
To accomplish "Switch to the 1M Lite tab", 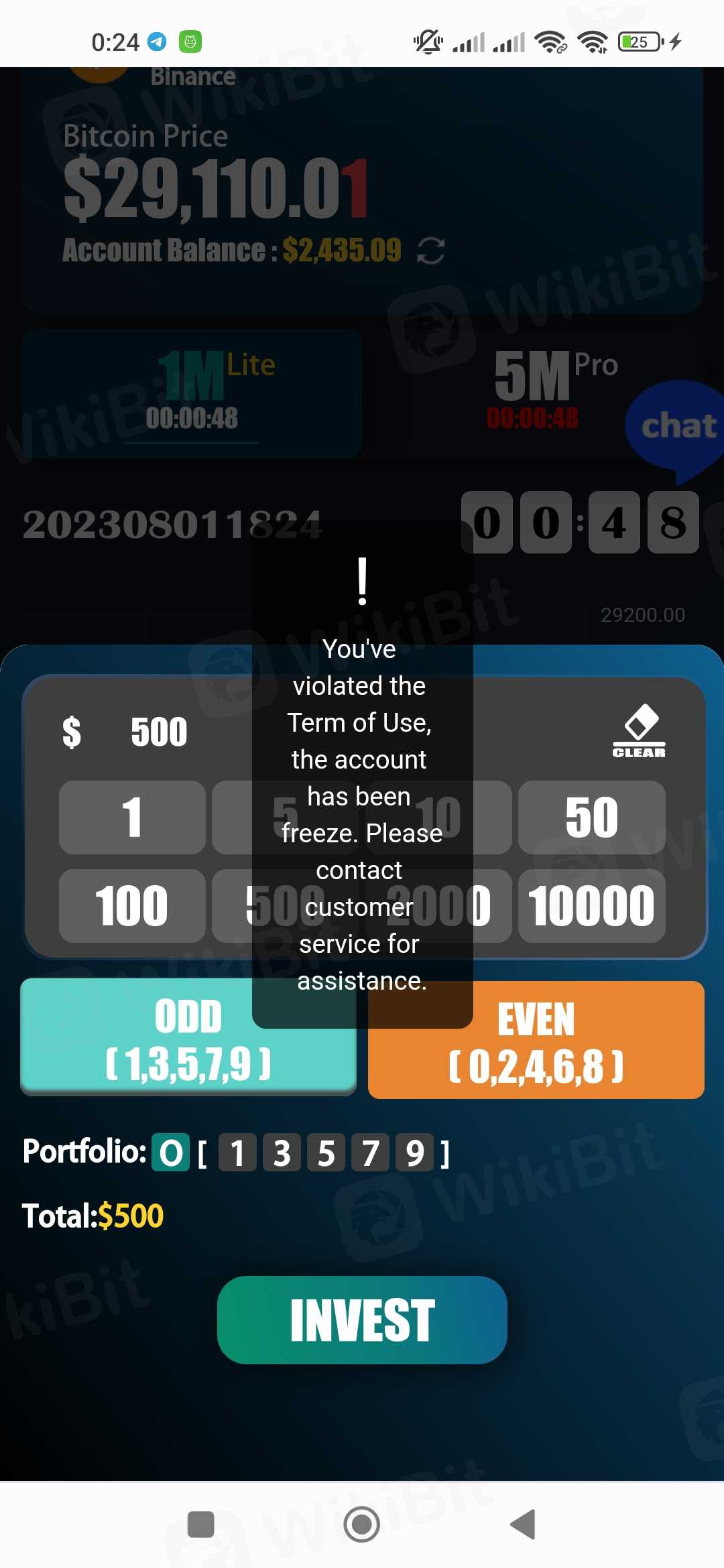I will pos(192,393).
